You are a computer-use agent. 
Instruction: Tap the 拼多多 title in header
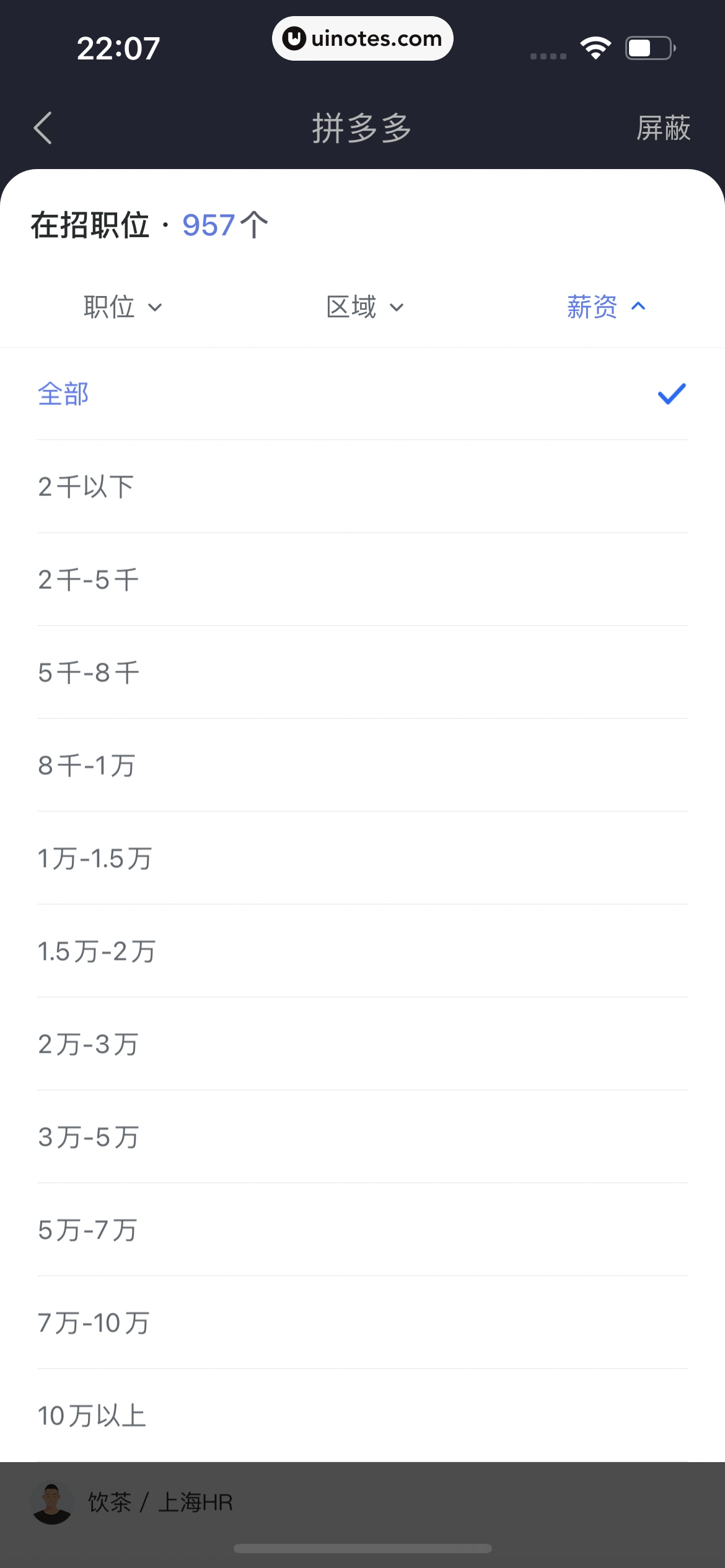tap(362, 129)
